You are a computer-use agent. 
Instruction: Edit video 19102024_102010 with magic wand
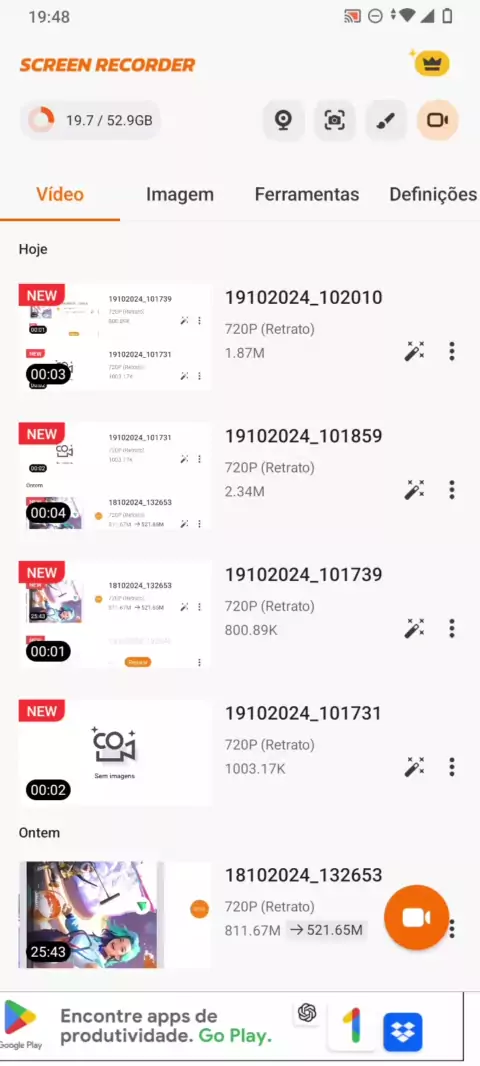414,351
